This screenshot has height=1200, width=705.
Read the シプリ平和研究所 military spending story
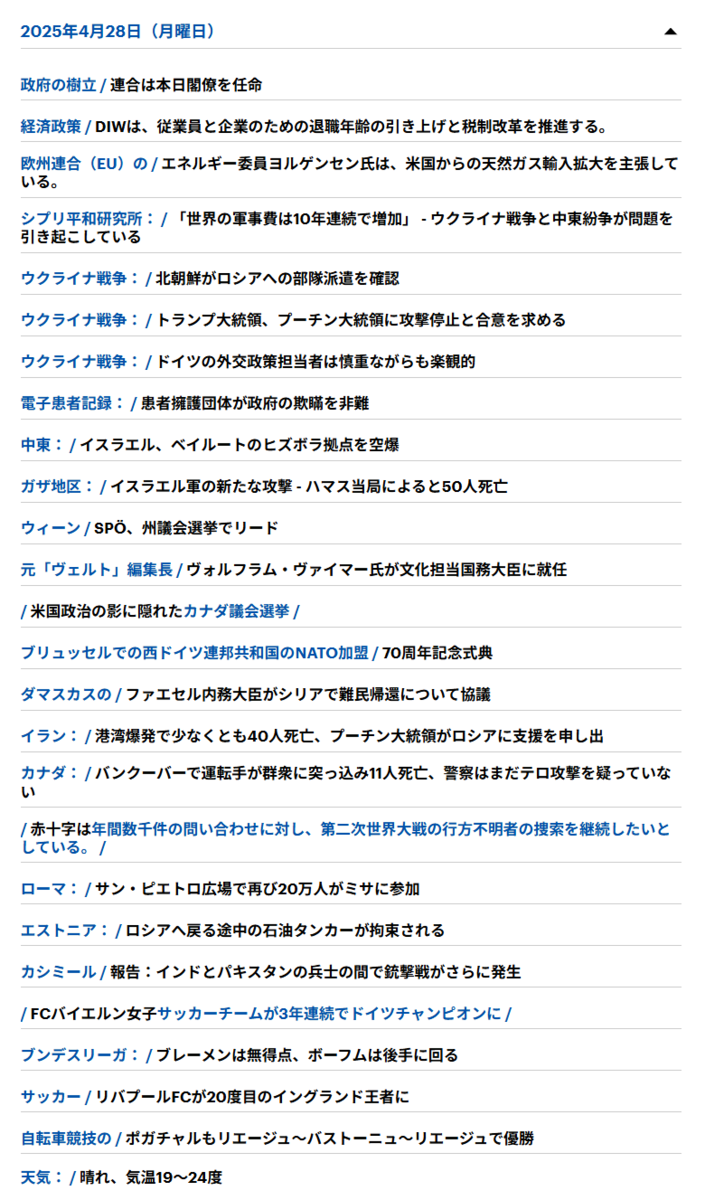point(347,228)
